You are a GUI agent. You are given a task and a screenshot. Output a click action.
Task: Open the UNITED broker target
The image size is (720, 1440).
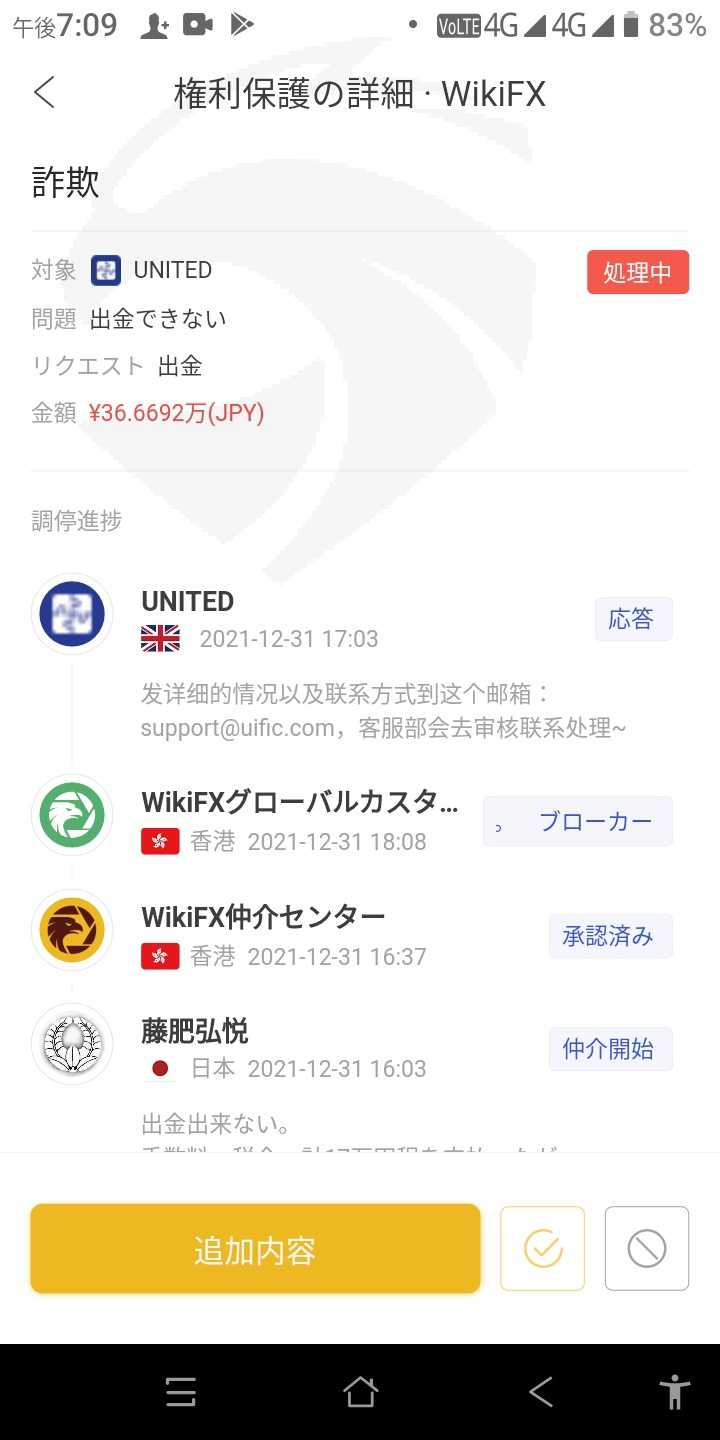tap(152, 270)
